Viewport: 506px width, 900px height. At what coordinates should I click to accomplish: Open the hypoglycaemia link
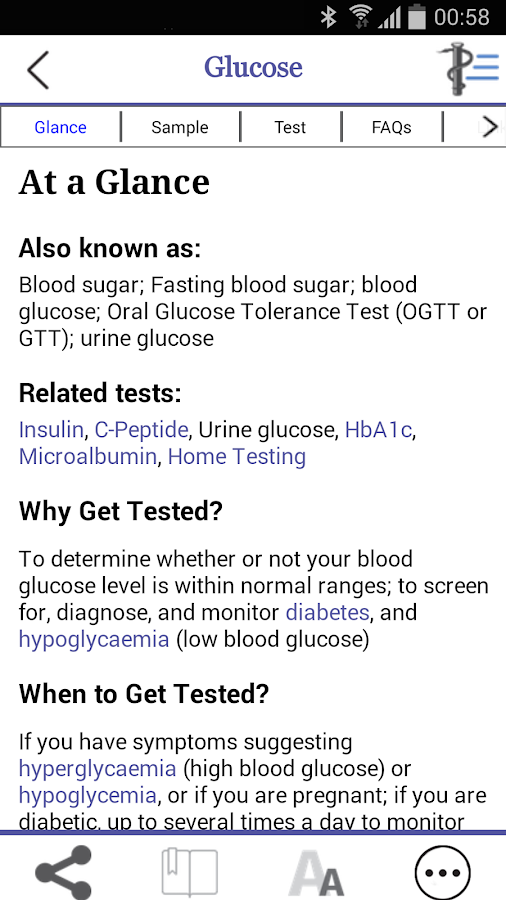coord(94,639)
